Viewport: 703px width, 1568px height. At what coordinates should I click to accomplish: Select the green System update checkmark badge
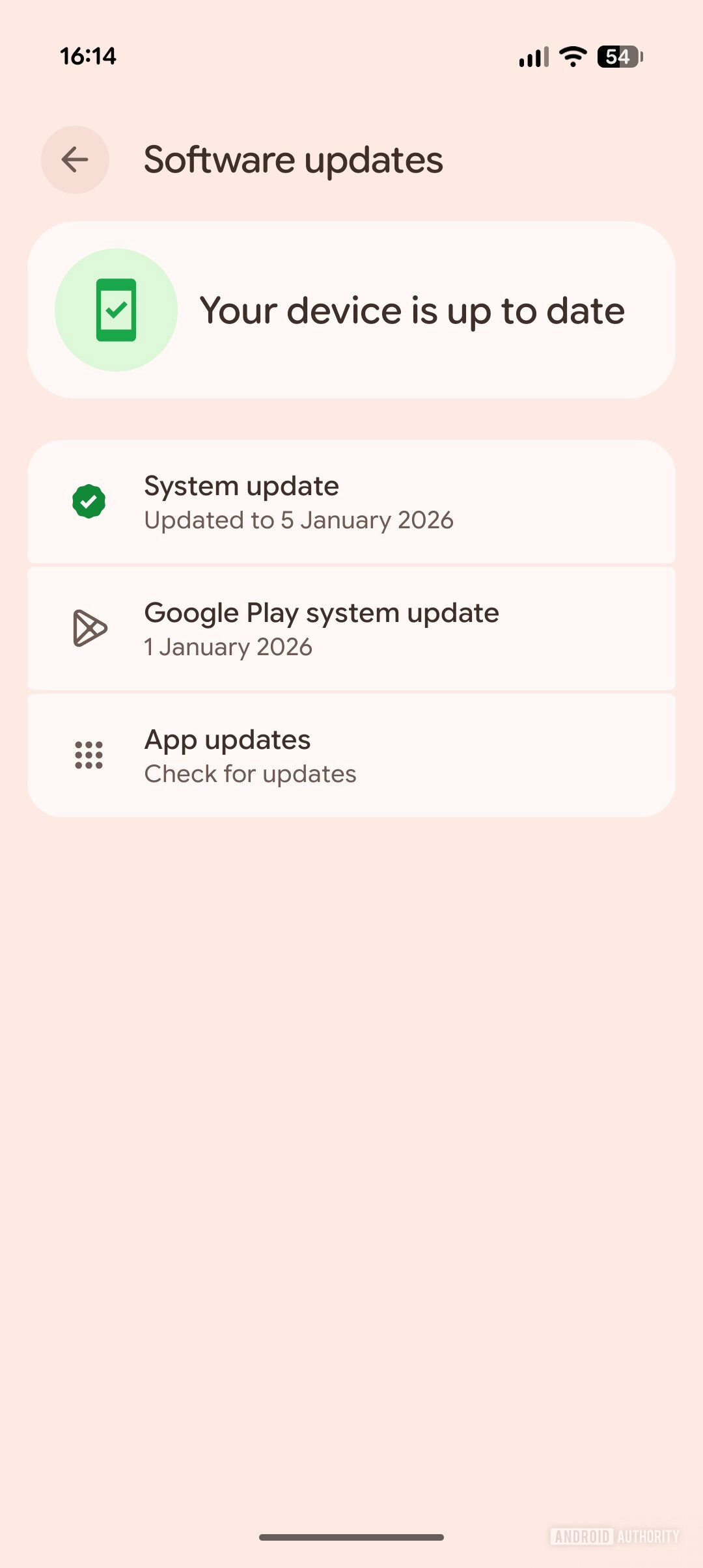click(x=90, y=502)
